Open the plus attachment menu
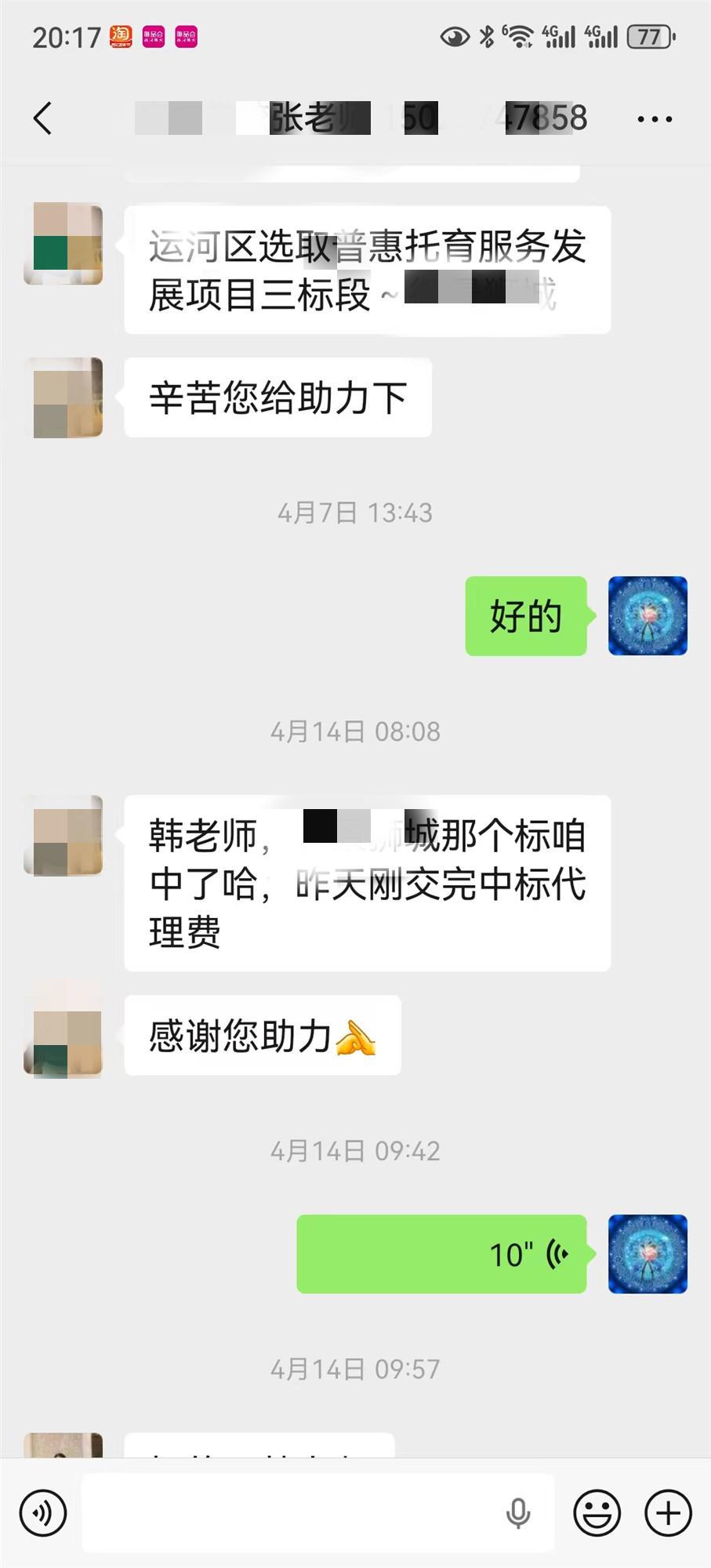This screenshot has height=1568, width=711. click(x=668, y=1512)
